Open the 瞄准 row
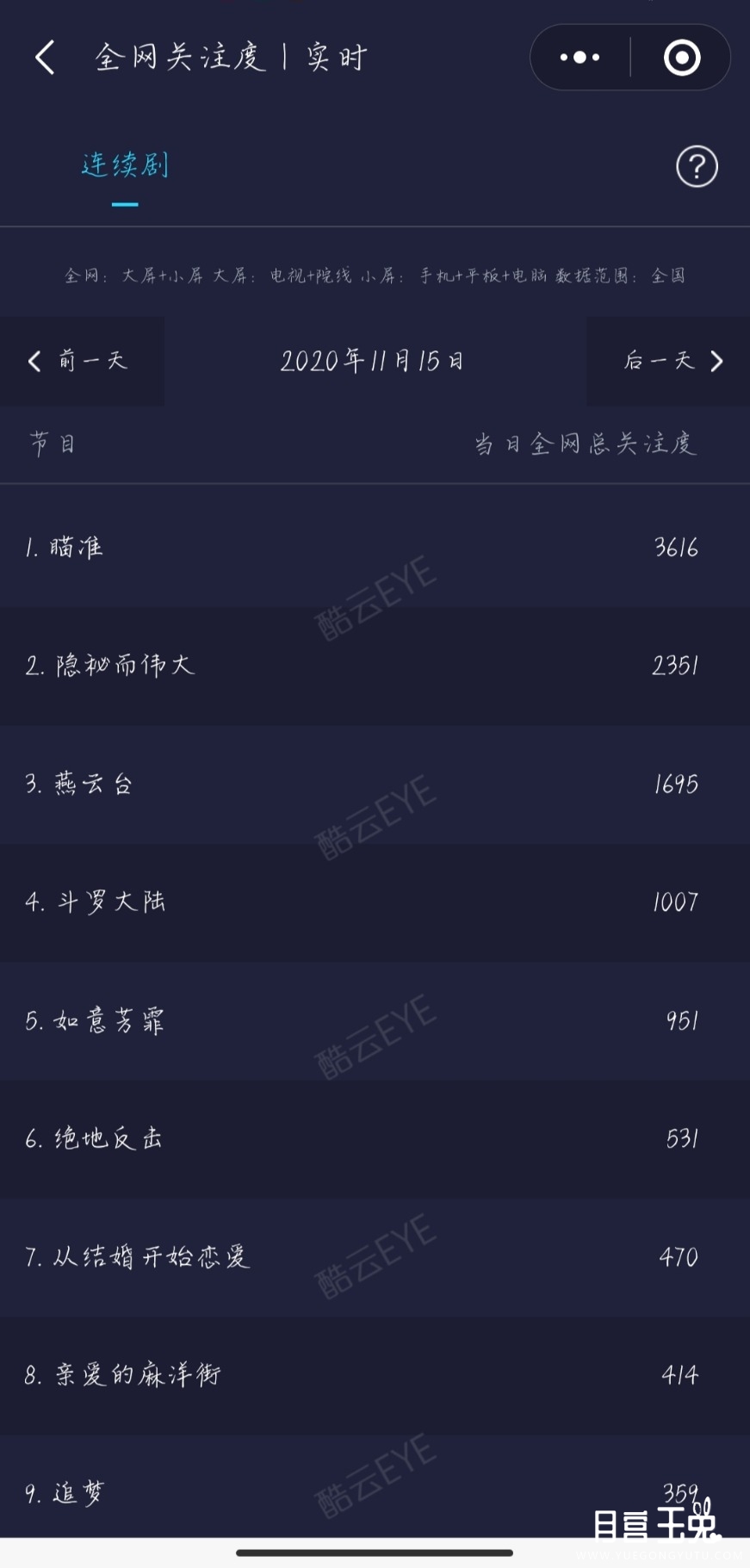The height and width of the screenshot is (1568, 750). [x=375, y=548]
